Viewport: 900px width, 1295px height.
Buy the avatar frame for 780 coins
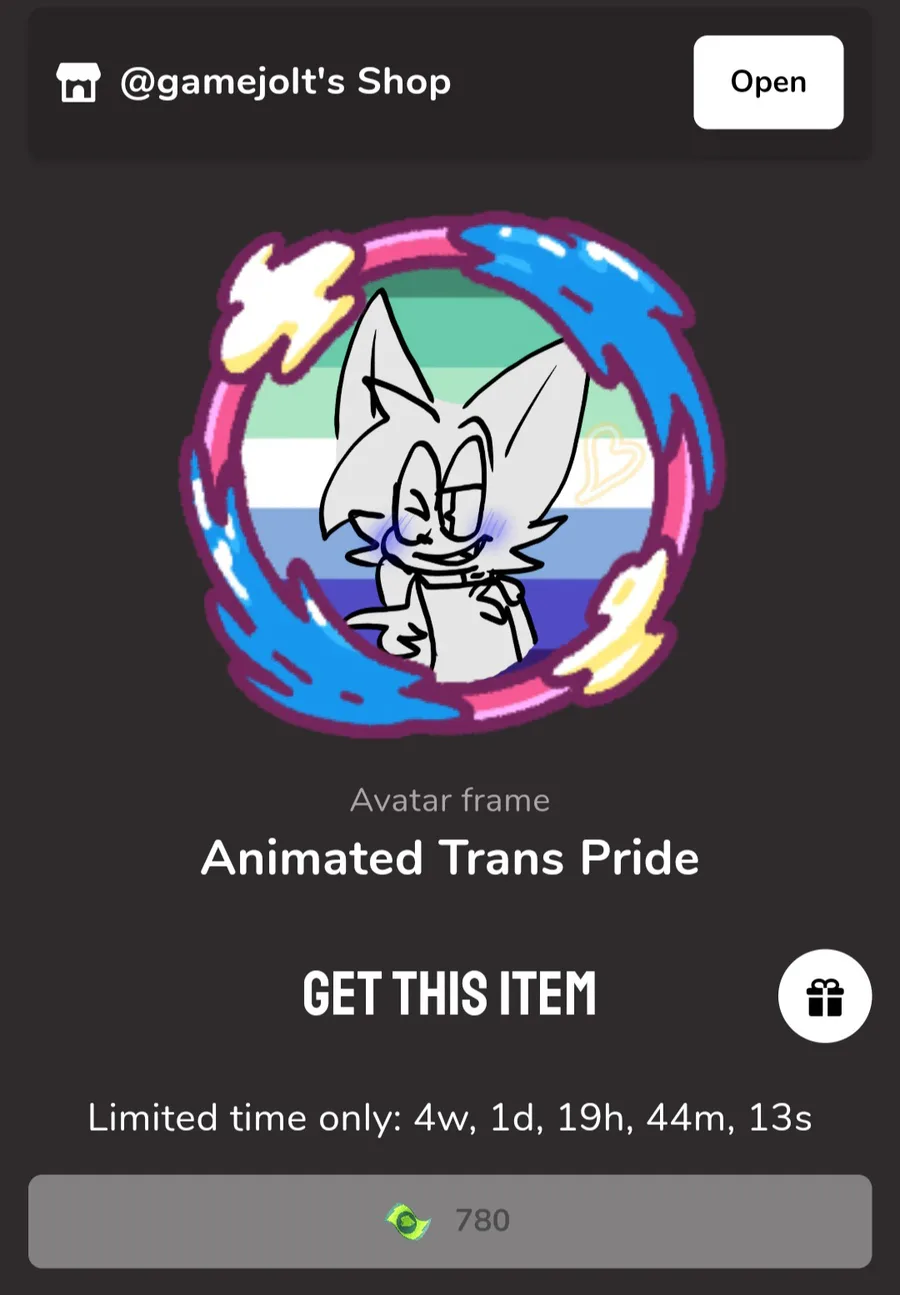450,1221
